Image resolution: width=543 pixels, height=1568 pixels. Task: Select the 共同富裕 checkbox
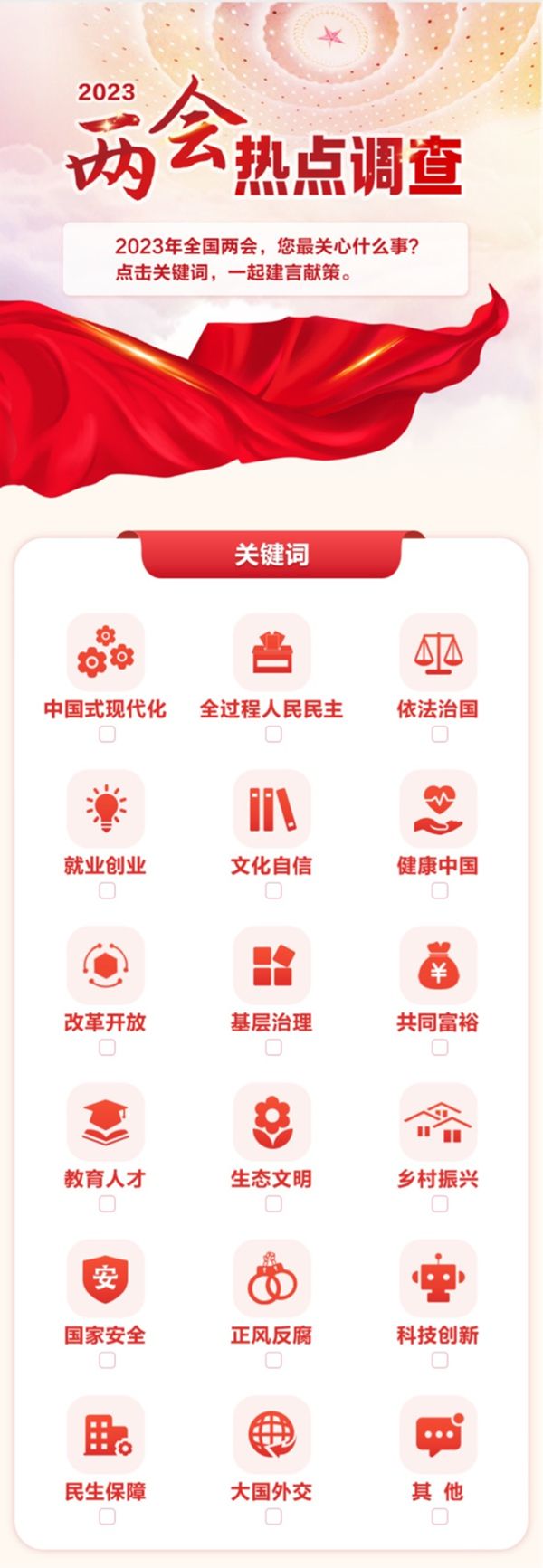(440, 1048)
